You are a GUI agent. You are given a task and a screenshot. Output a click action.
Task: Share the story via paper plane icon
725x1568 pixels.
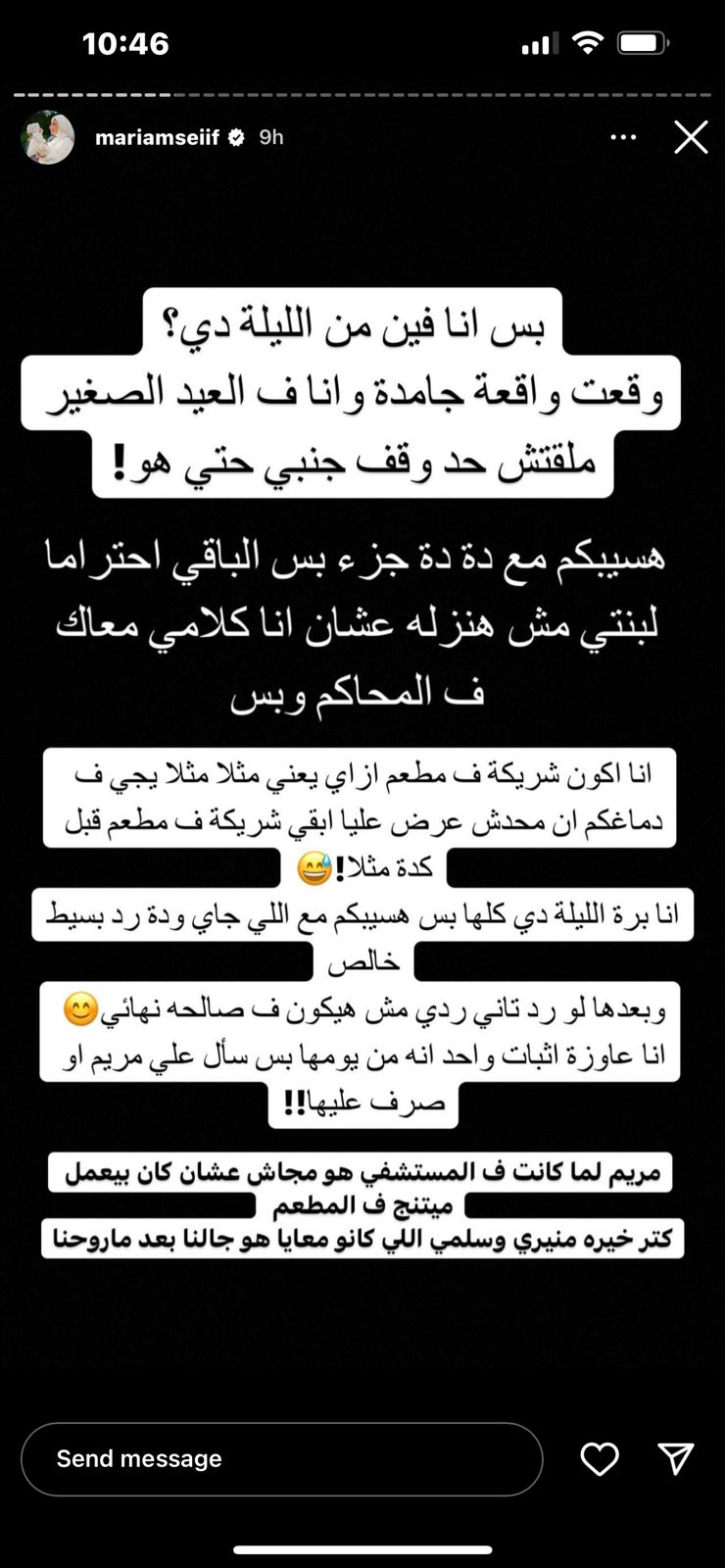pyautogui.click(x=676, y=1458)
